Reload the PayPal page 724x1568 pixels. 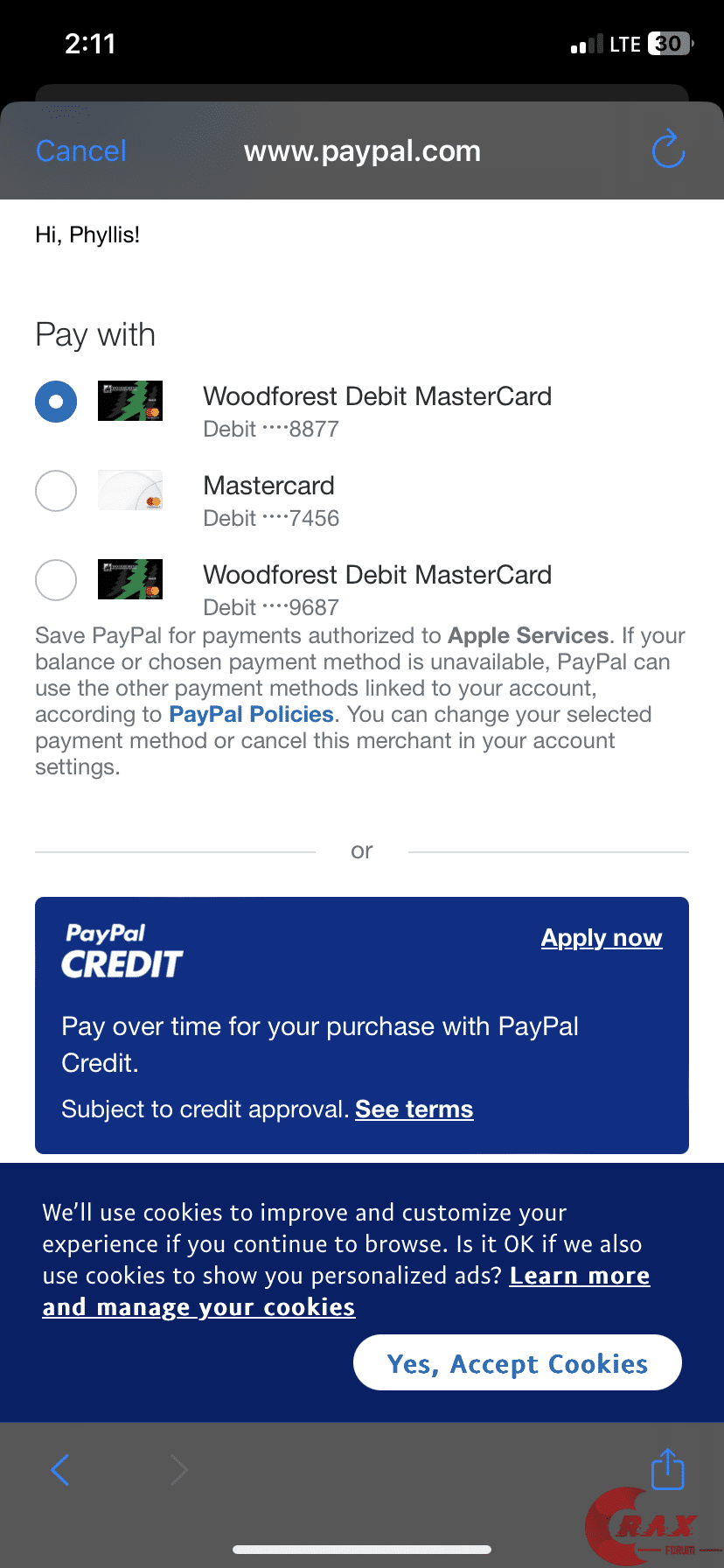(x=668, y=150)
